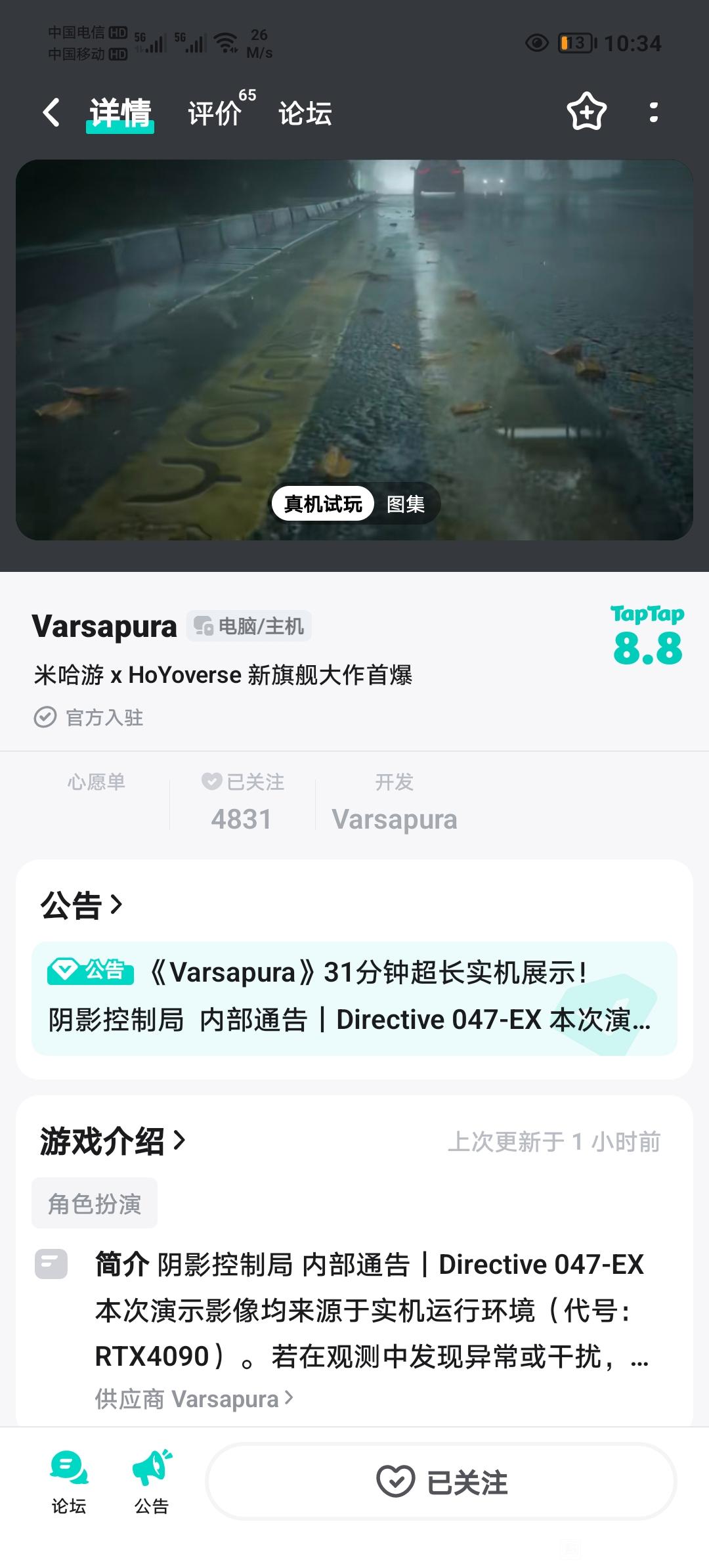
Task: Open developer Varsapura page
Action: pos(394,819)
